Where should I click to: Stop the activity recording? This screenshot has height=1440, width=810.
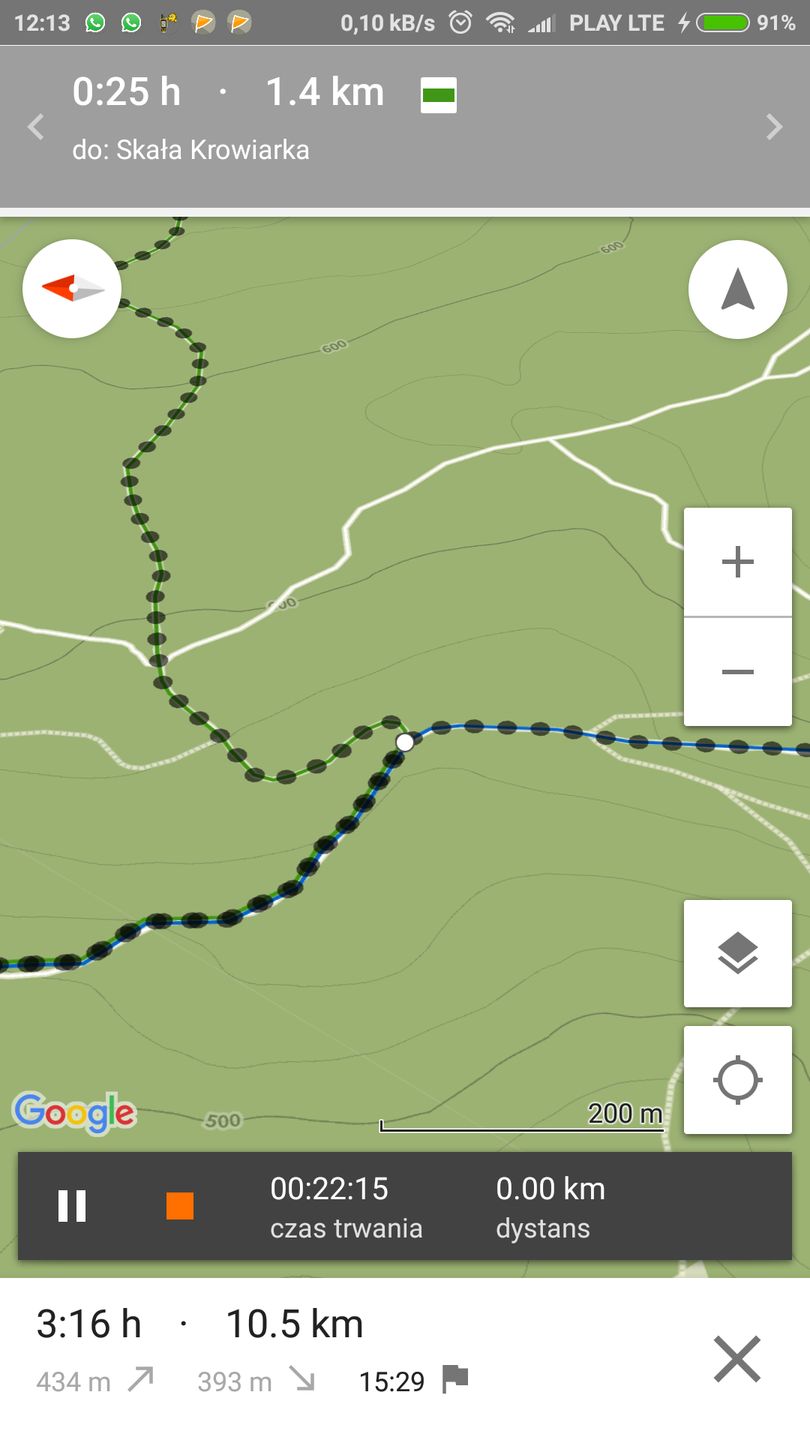tap(180, 1206)
